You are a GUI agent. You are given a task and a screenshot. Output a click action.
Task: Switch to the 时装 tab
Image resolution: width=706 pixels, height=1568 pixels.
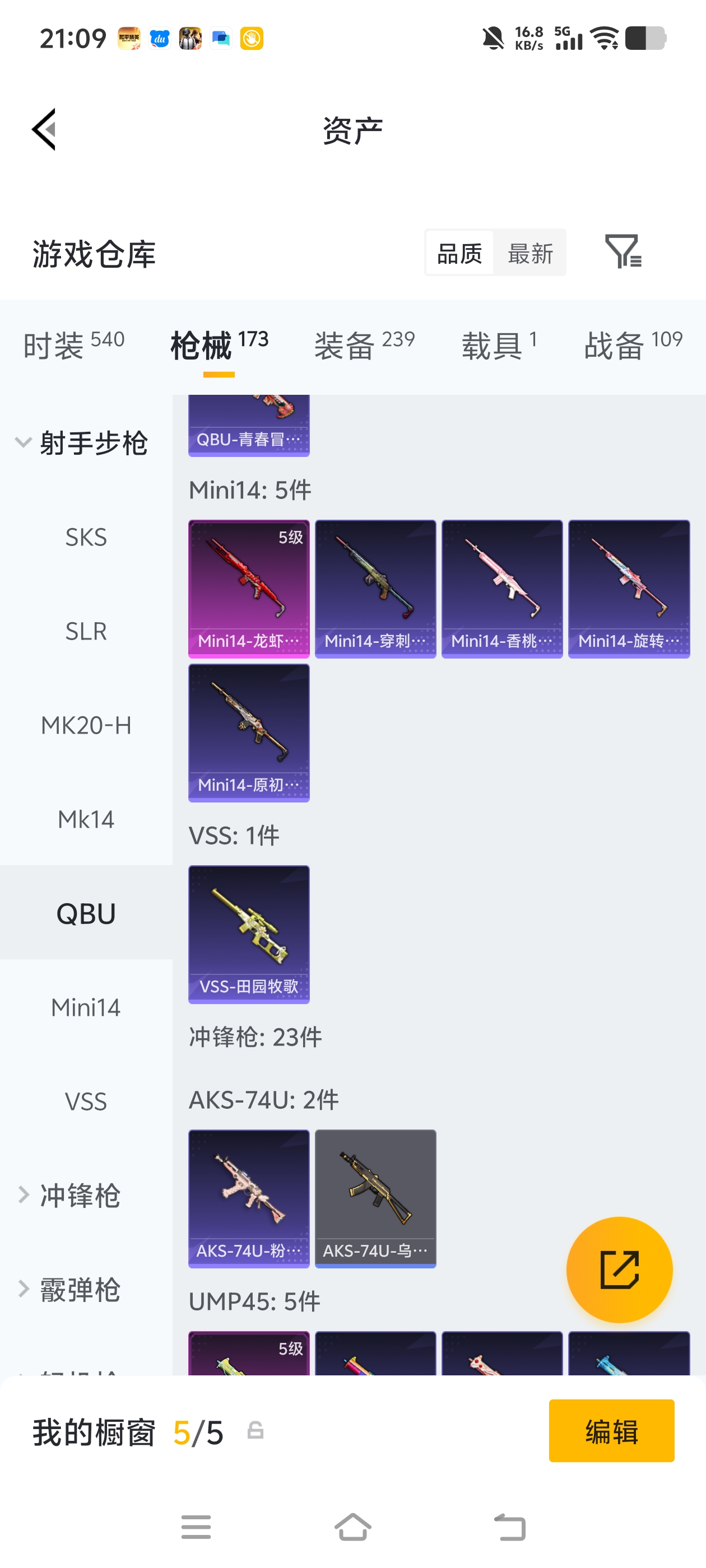tap(73, 345)
